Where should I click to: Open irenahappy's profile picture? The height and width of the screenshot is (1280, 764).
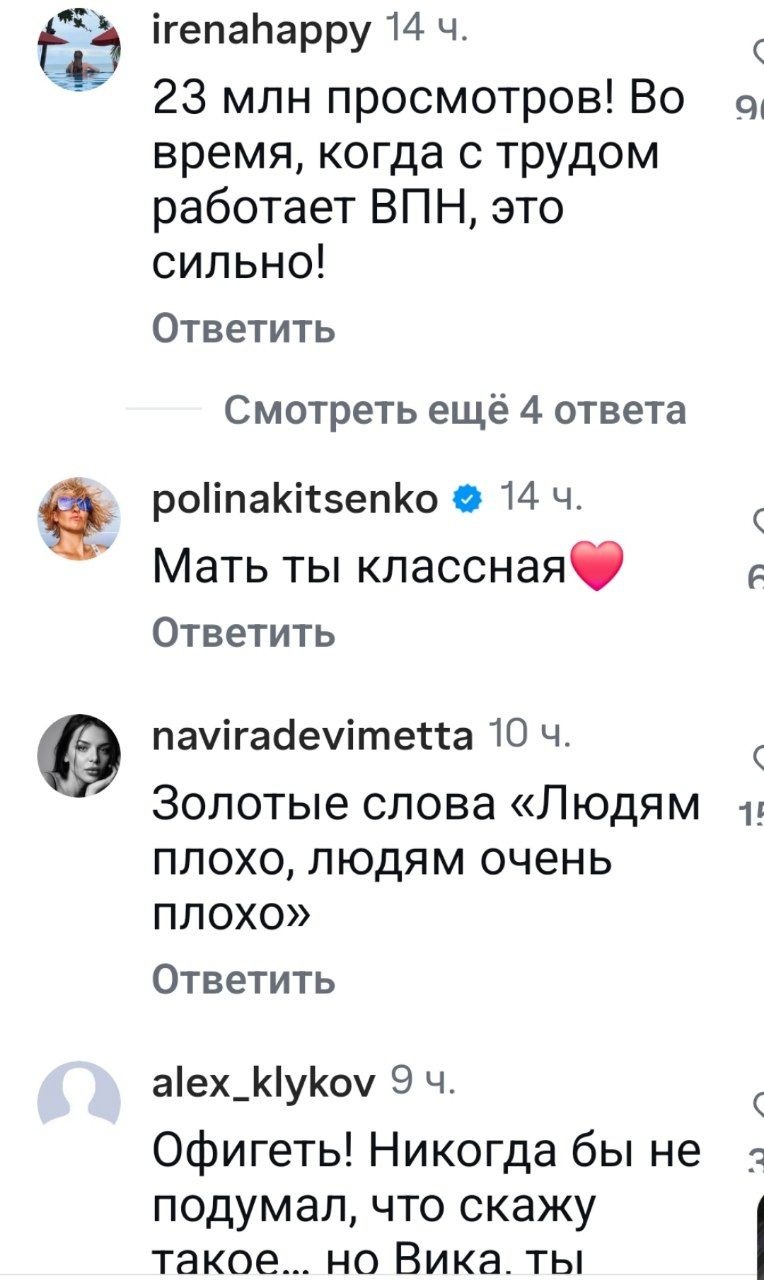pos(79,51)
